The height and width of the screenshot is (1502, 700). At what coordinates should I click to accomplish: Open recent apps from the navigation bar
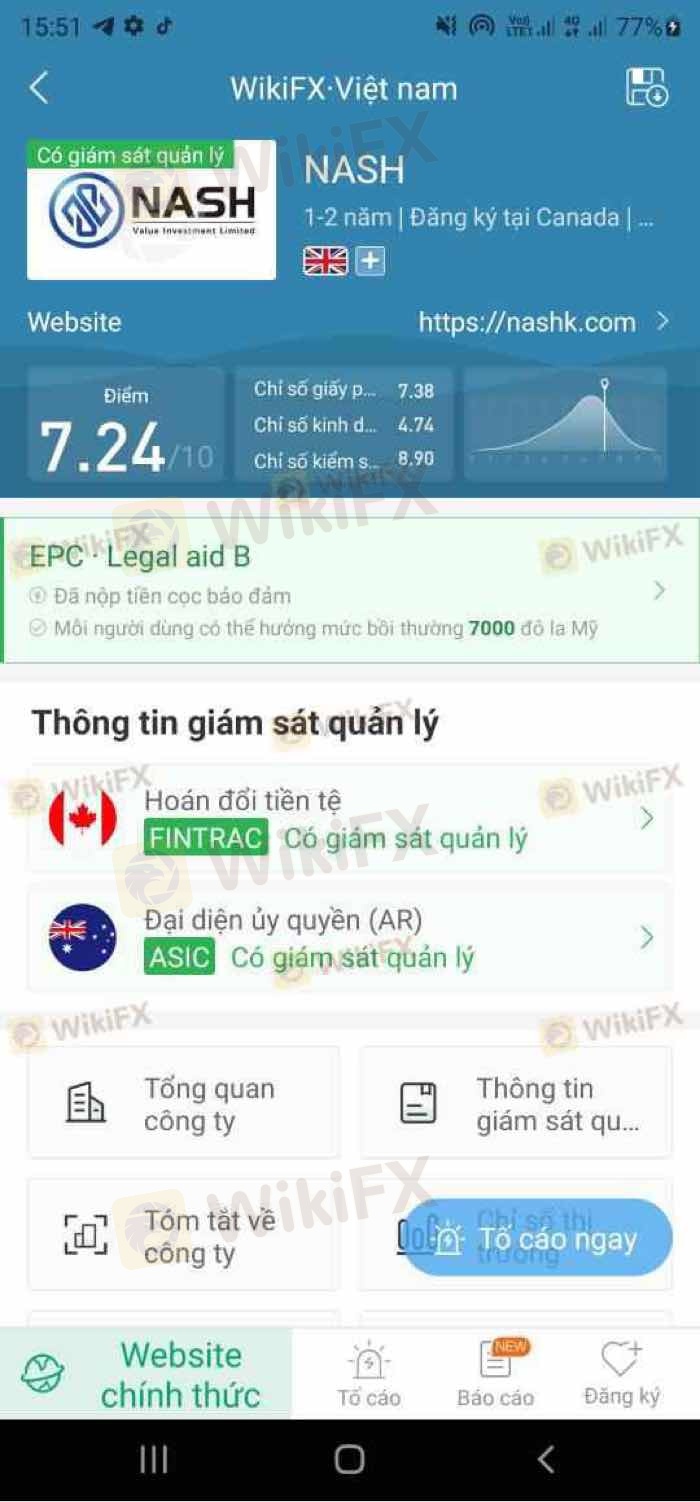coord(153,1460)
